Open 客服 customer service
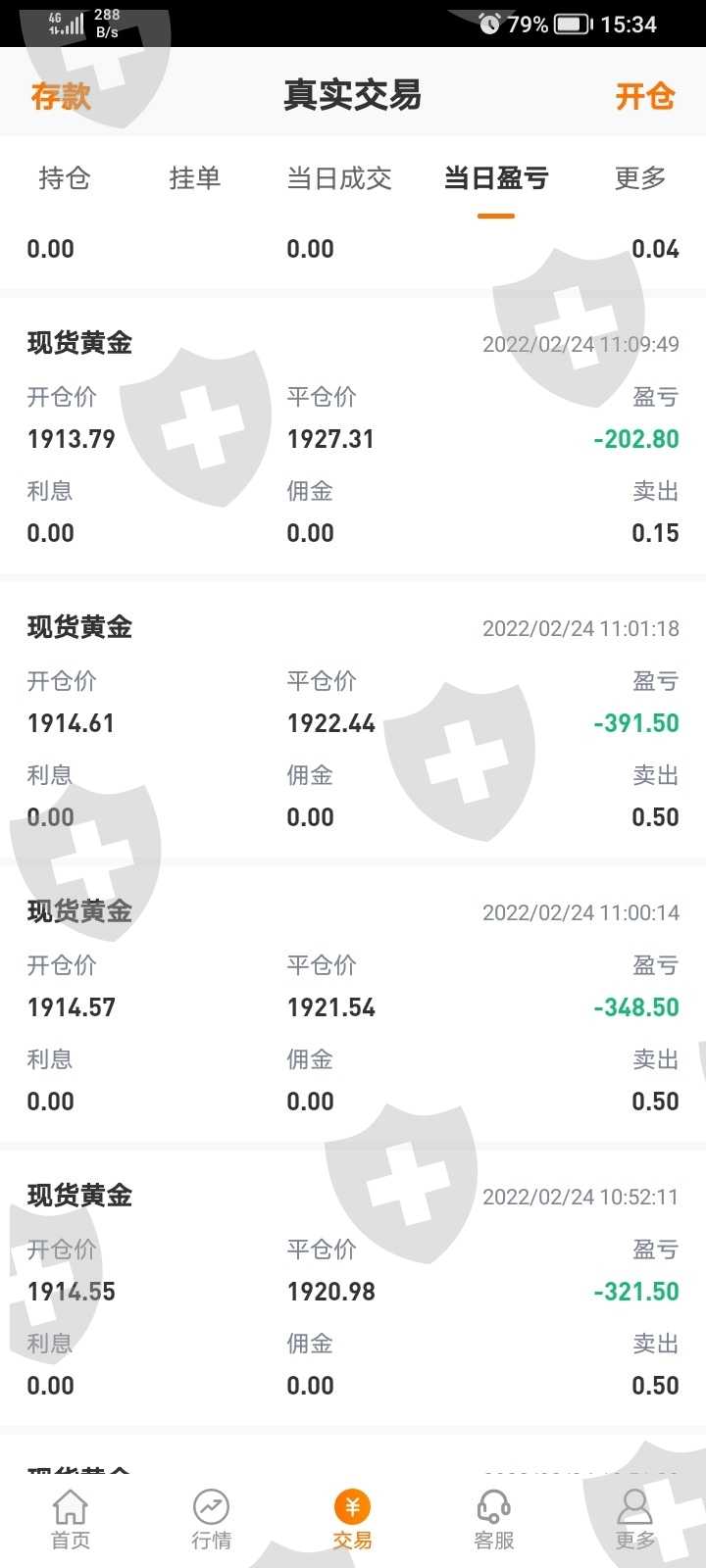706x1568 pixels. pyautogui.click(x=493, y=1519)
